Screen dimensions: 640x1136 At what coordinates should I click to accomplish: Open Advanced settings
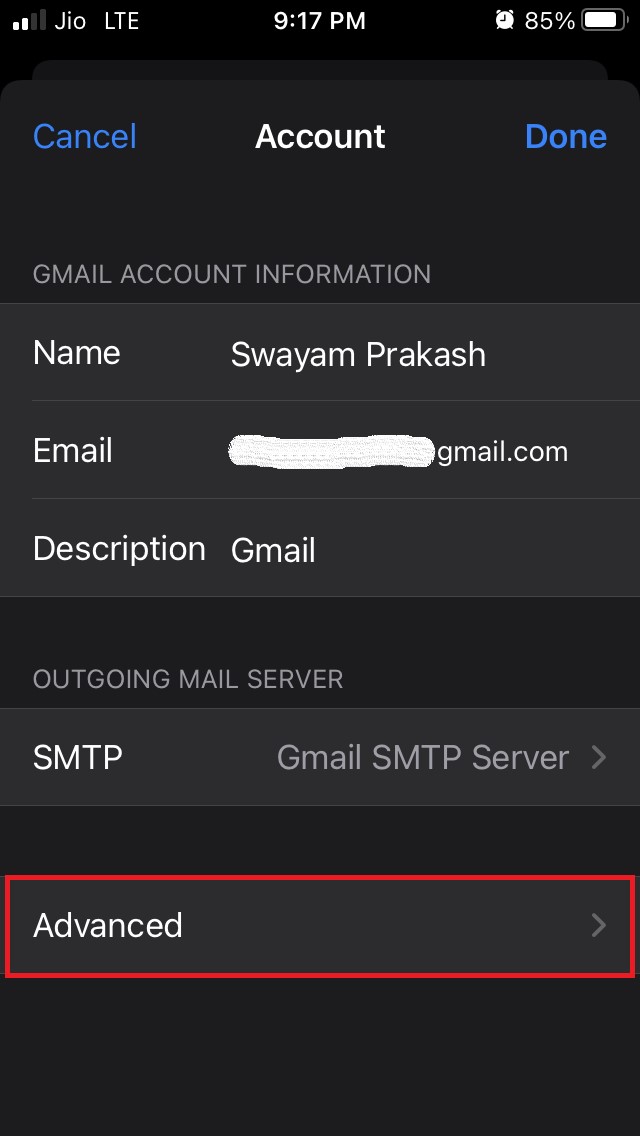[320, 925]
